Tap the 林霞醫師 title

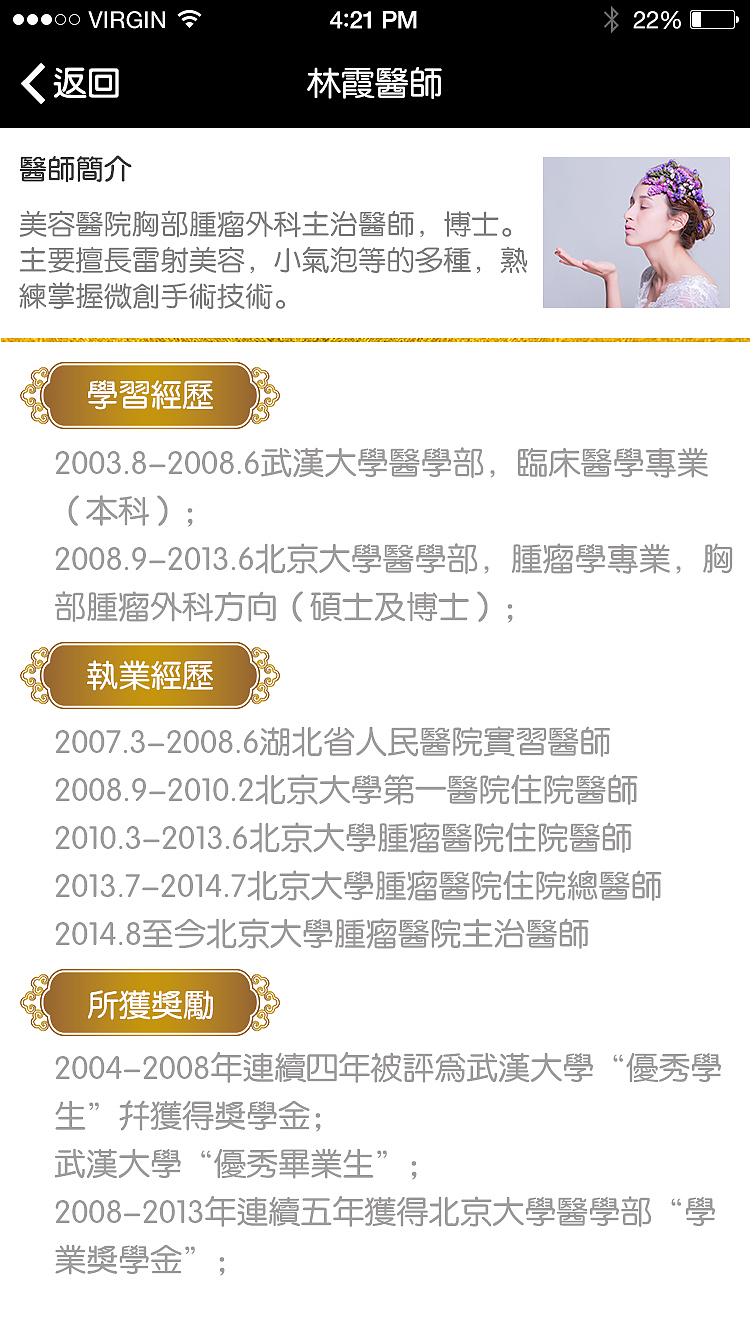pyautogui.click(x=375, y=85)
